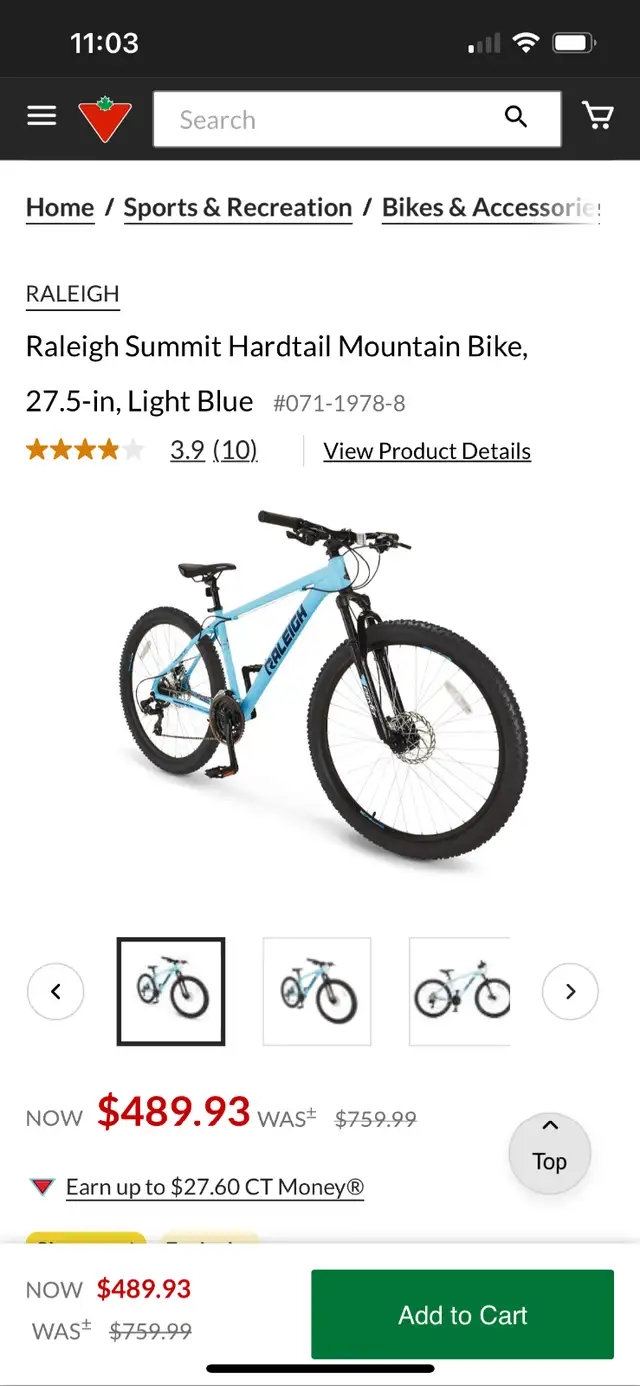
Task: Open Bikes & Accessories breadcrumb
Action: tap(491, 207)
